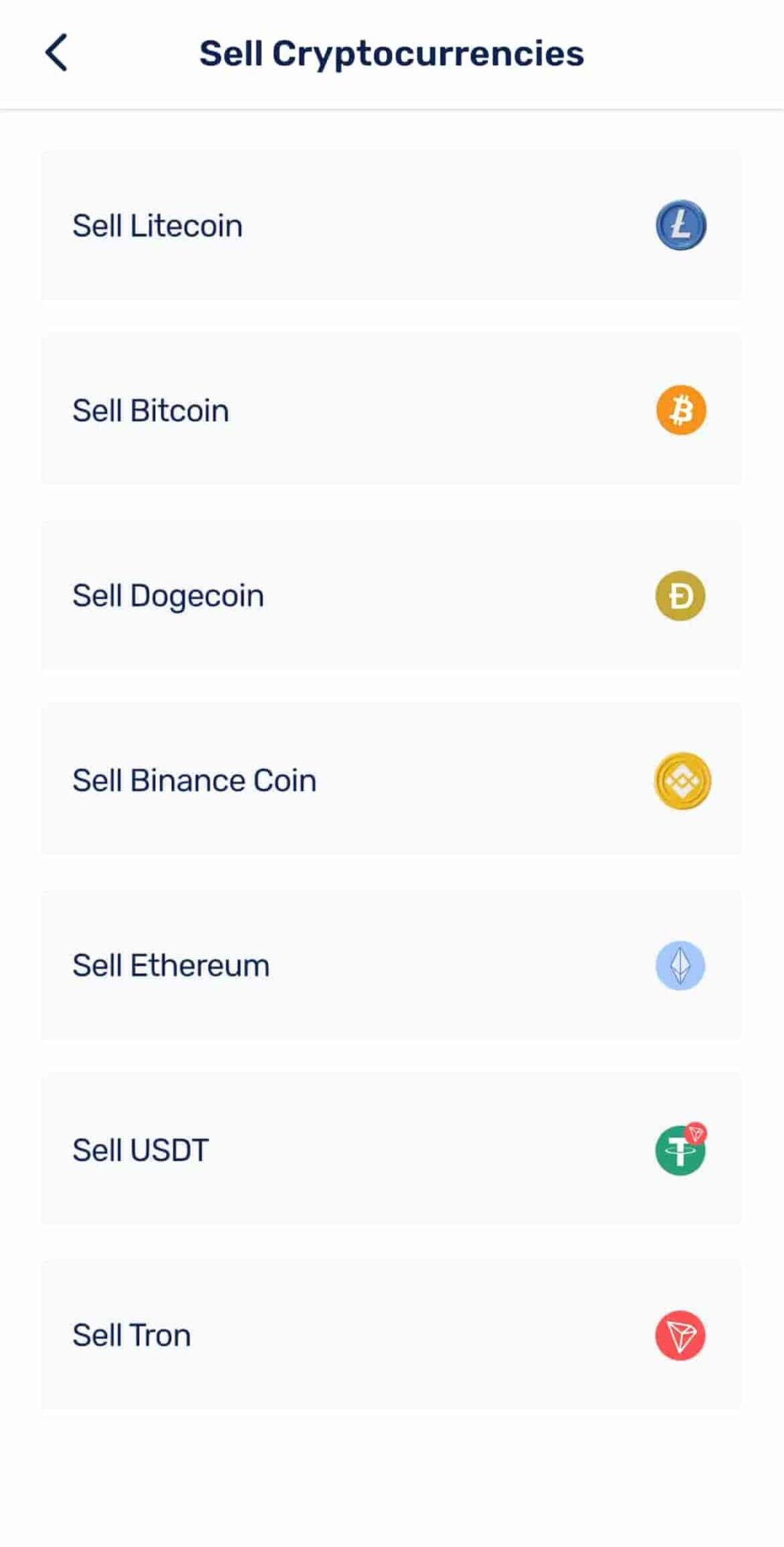Click the Sell Ethereum row background
This screenshot has height=1547, width=784.
(453, 965)
